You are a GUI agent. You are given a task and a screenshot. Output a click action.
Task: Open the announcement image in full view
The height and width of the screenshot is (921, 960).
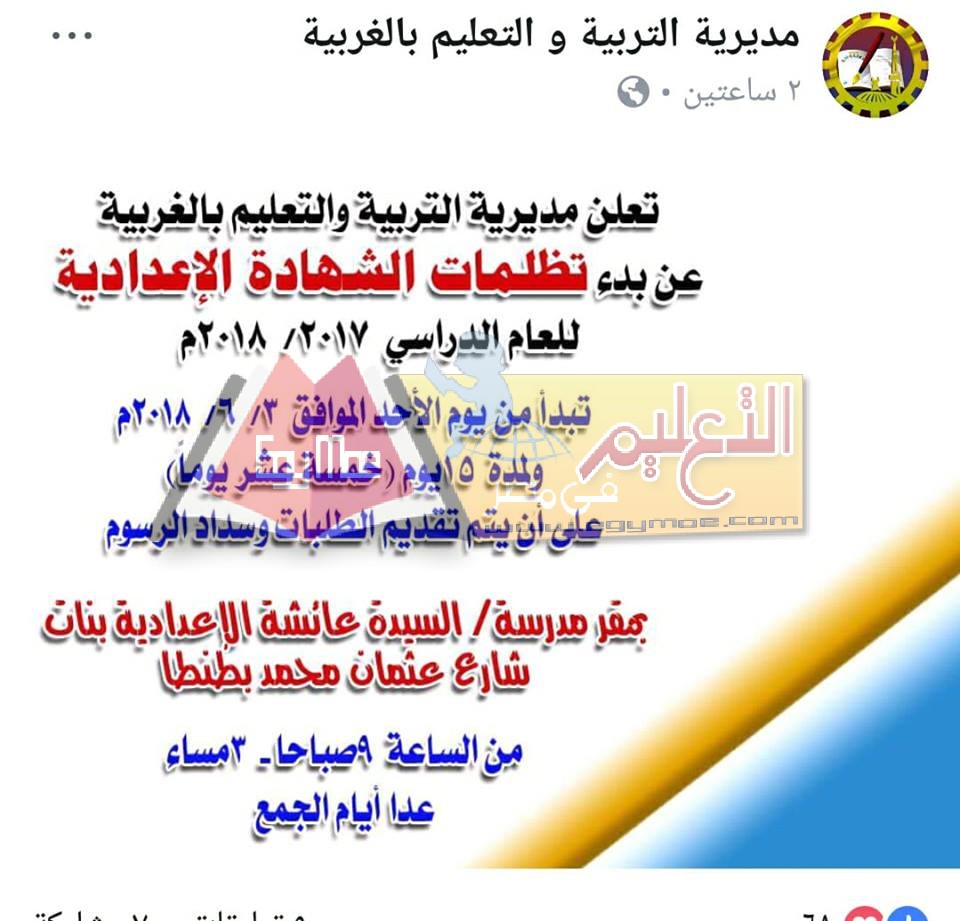coord(480,500)
